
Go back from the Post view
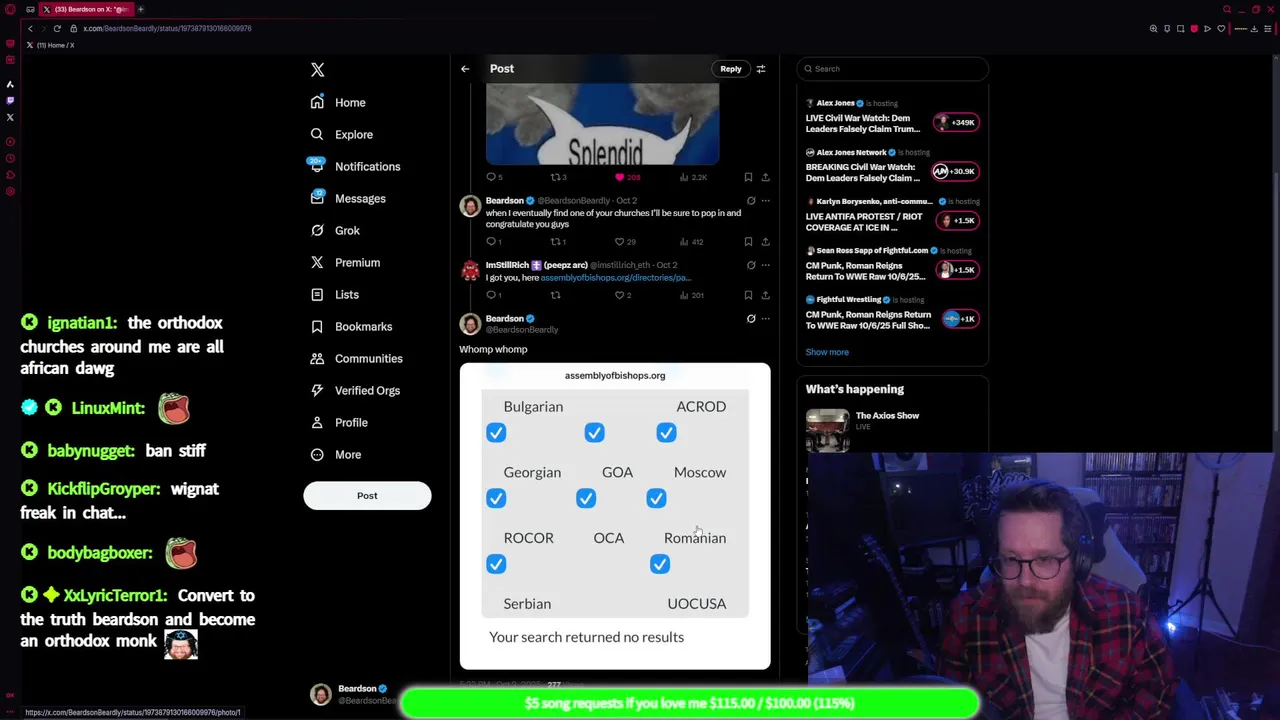(x=465, y=69)
